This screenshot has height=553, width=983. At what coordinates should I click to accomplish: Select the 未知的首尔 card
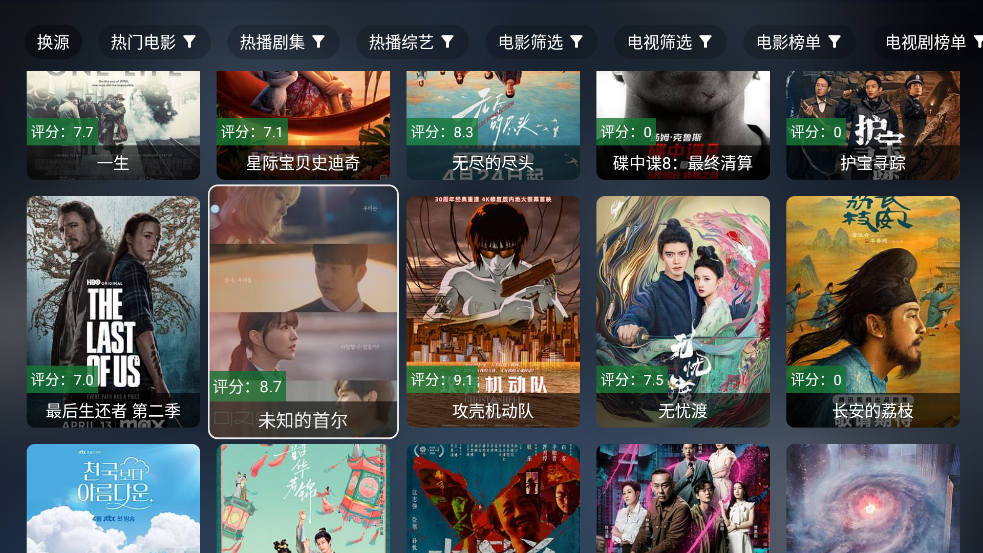point(303,310)
